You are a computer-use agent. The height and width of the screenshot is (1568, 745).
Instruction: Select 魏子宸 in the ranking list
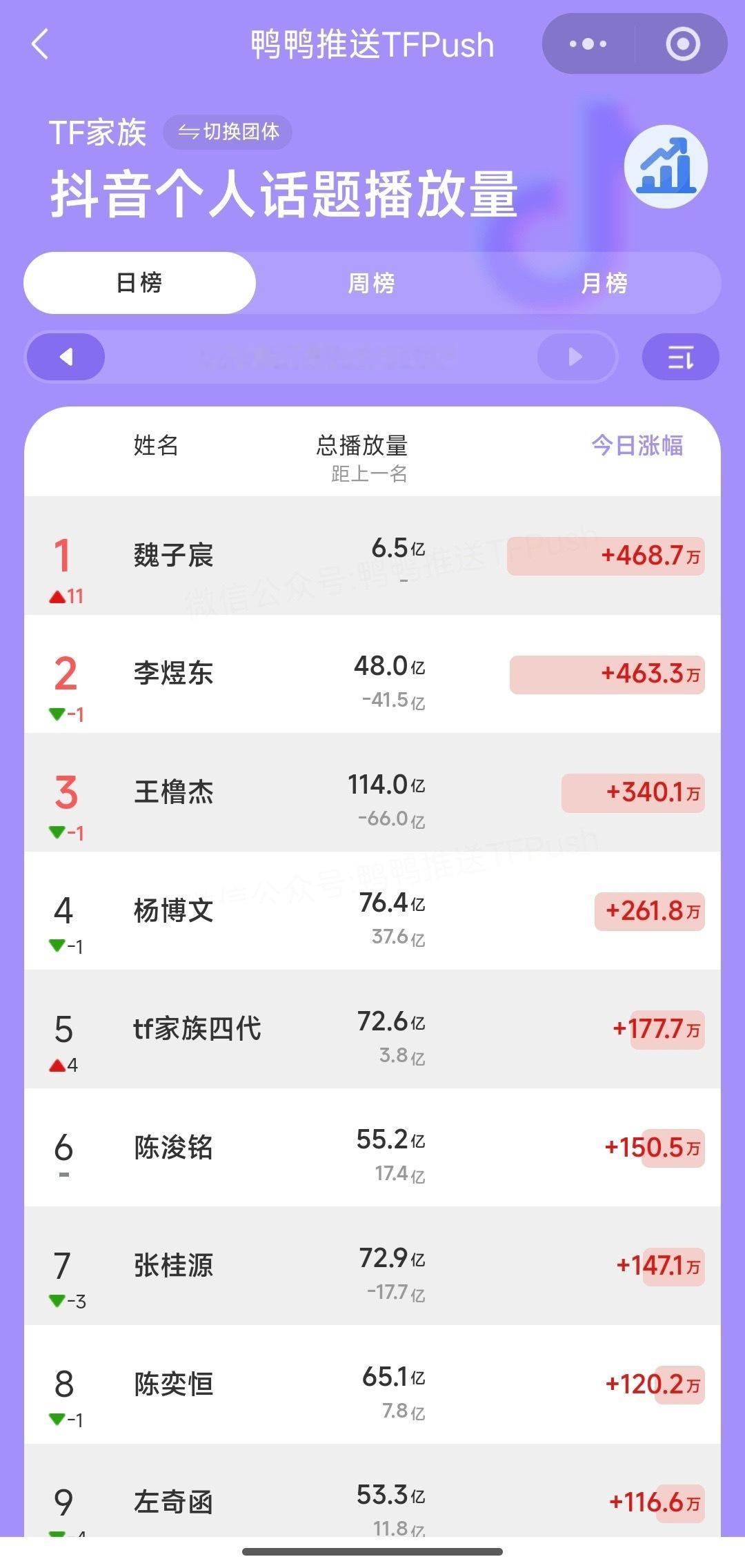tap(172, 554)
